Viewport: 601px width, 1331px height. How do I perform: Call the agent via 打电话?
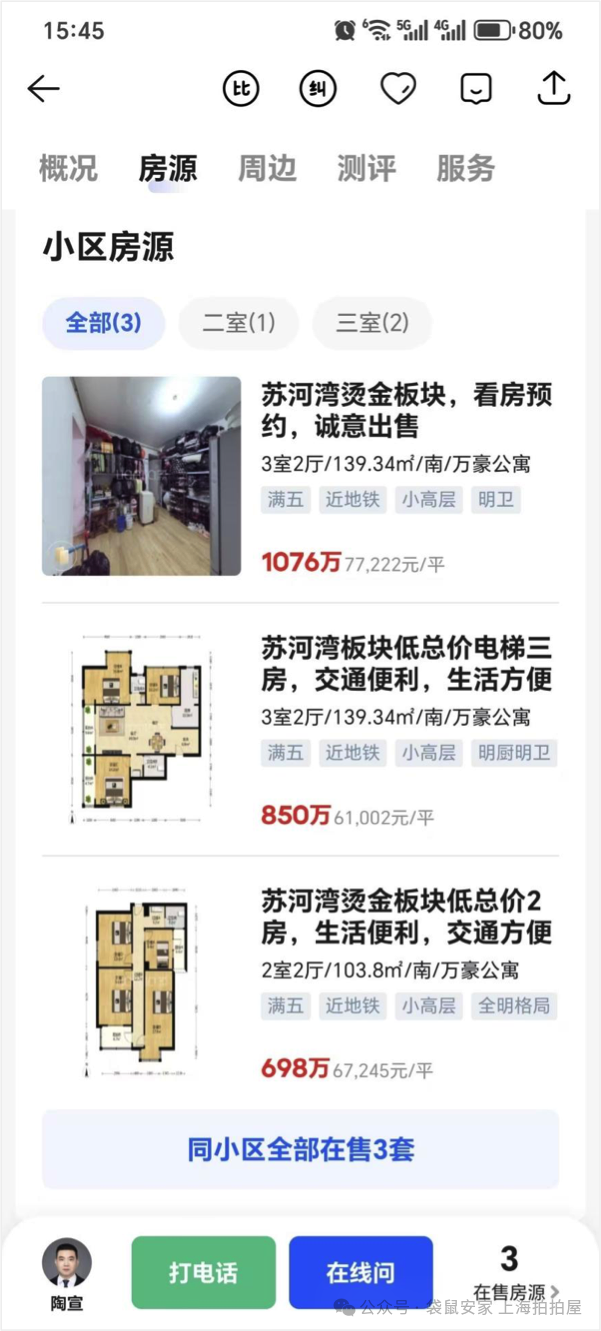[203, 1273]
